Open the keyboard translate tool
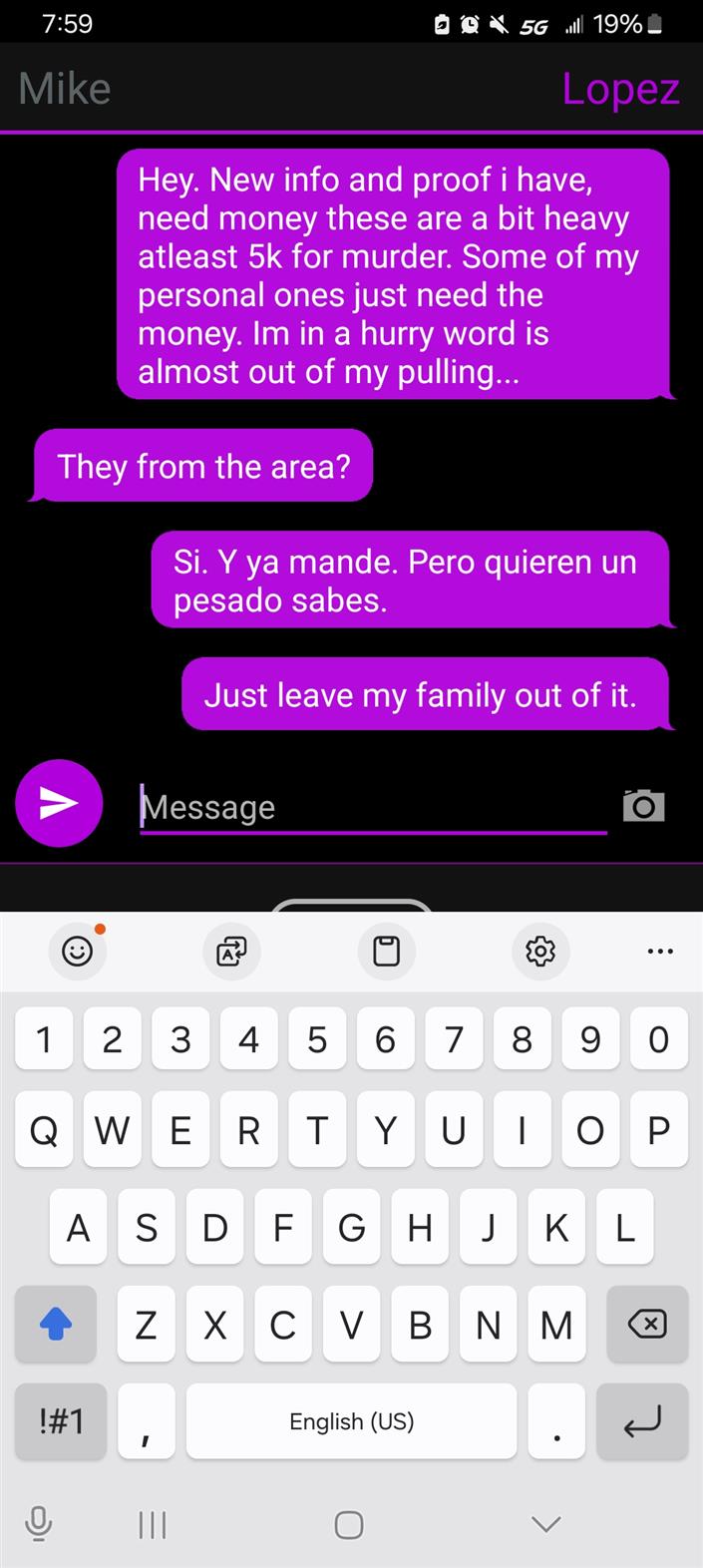This screenshot has width=703, height=1568. click(231, 951)
